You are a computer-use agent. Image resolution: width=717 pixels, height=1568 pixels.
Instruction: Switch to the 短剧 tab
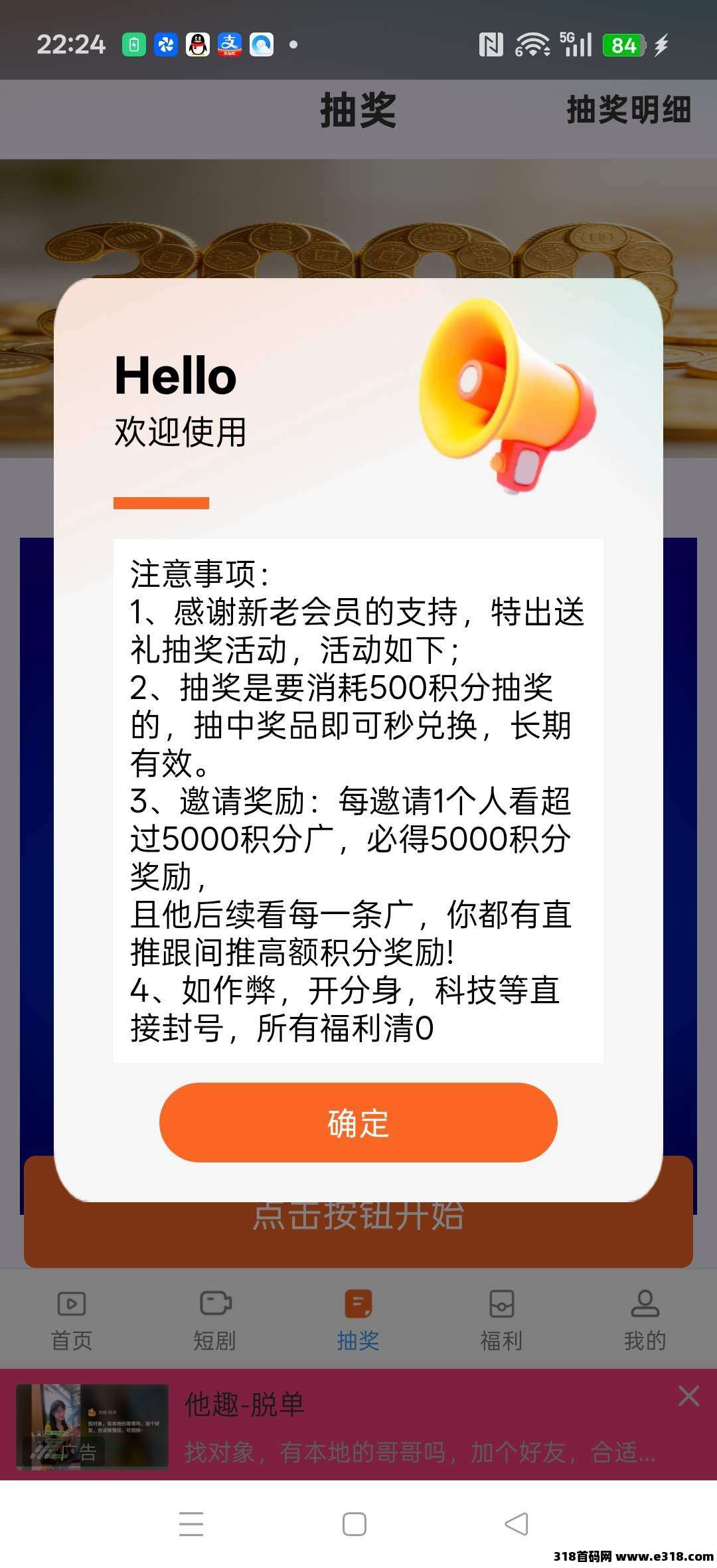(x=214, y=1320)
